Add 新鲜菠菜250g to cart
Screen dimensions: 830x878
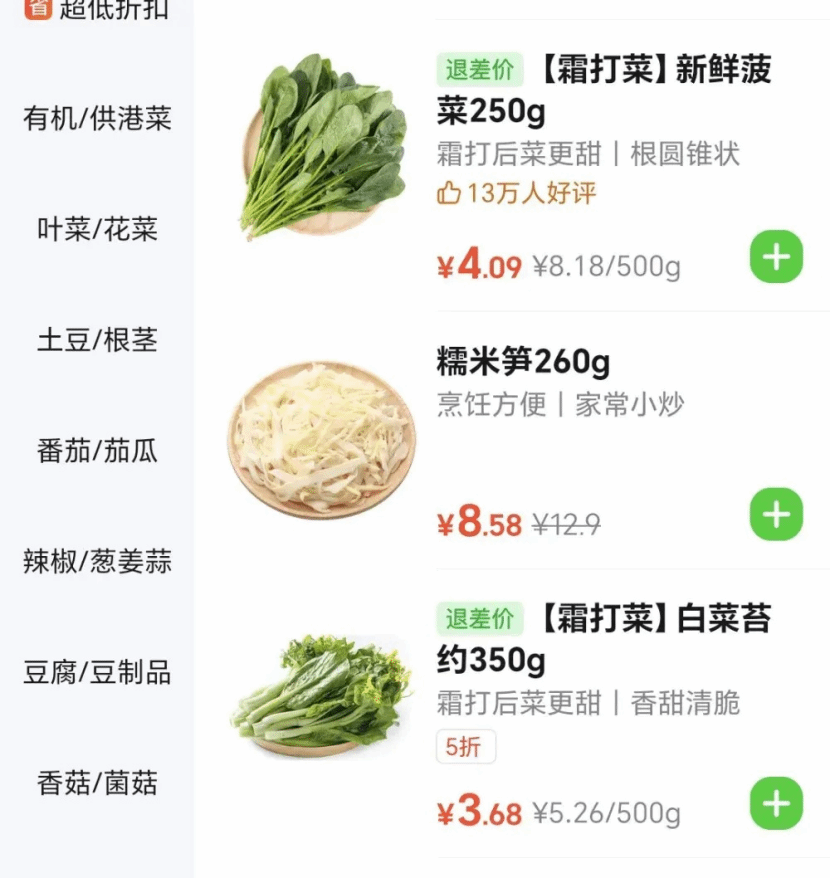pos(776,257)
